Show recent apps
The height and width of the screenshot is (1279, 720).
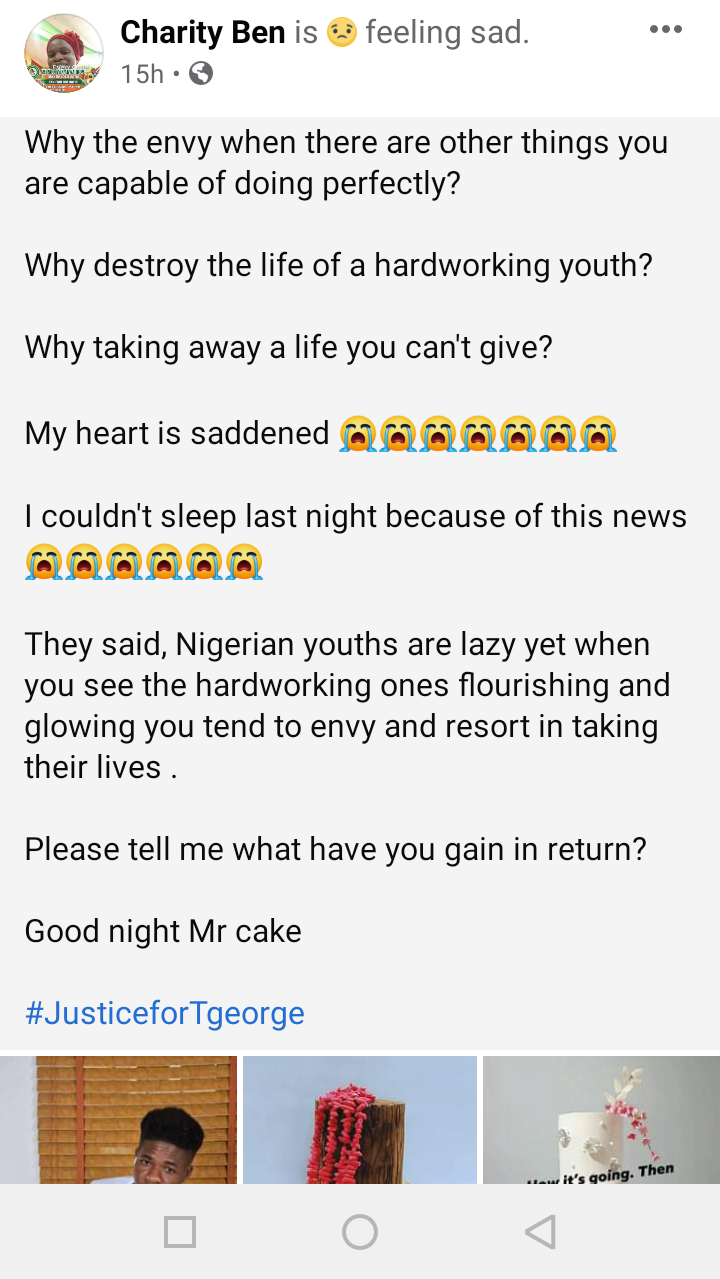point(180,1232)
